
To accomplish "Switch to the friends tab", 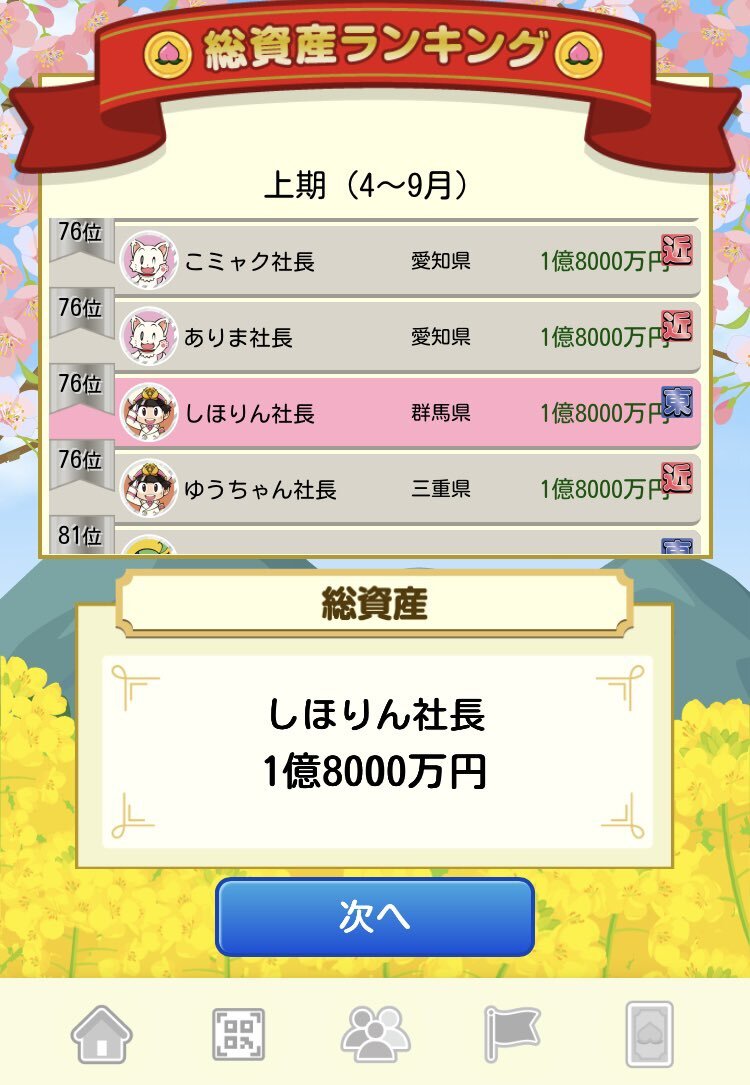I will point(375,1034).
